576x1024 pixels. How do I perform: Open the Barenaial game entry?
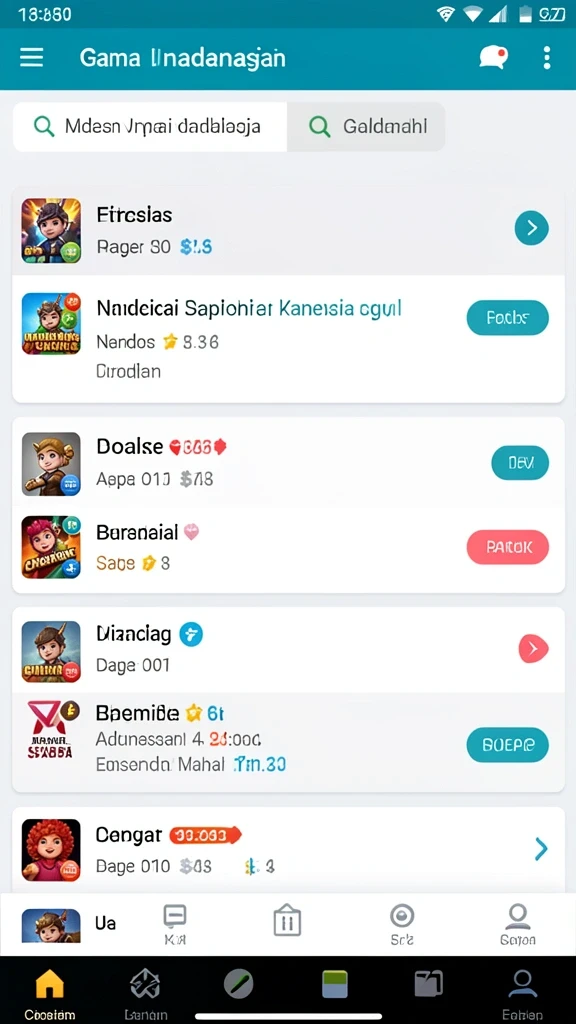288,547
